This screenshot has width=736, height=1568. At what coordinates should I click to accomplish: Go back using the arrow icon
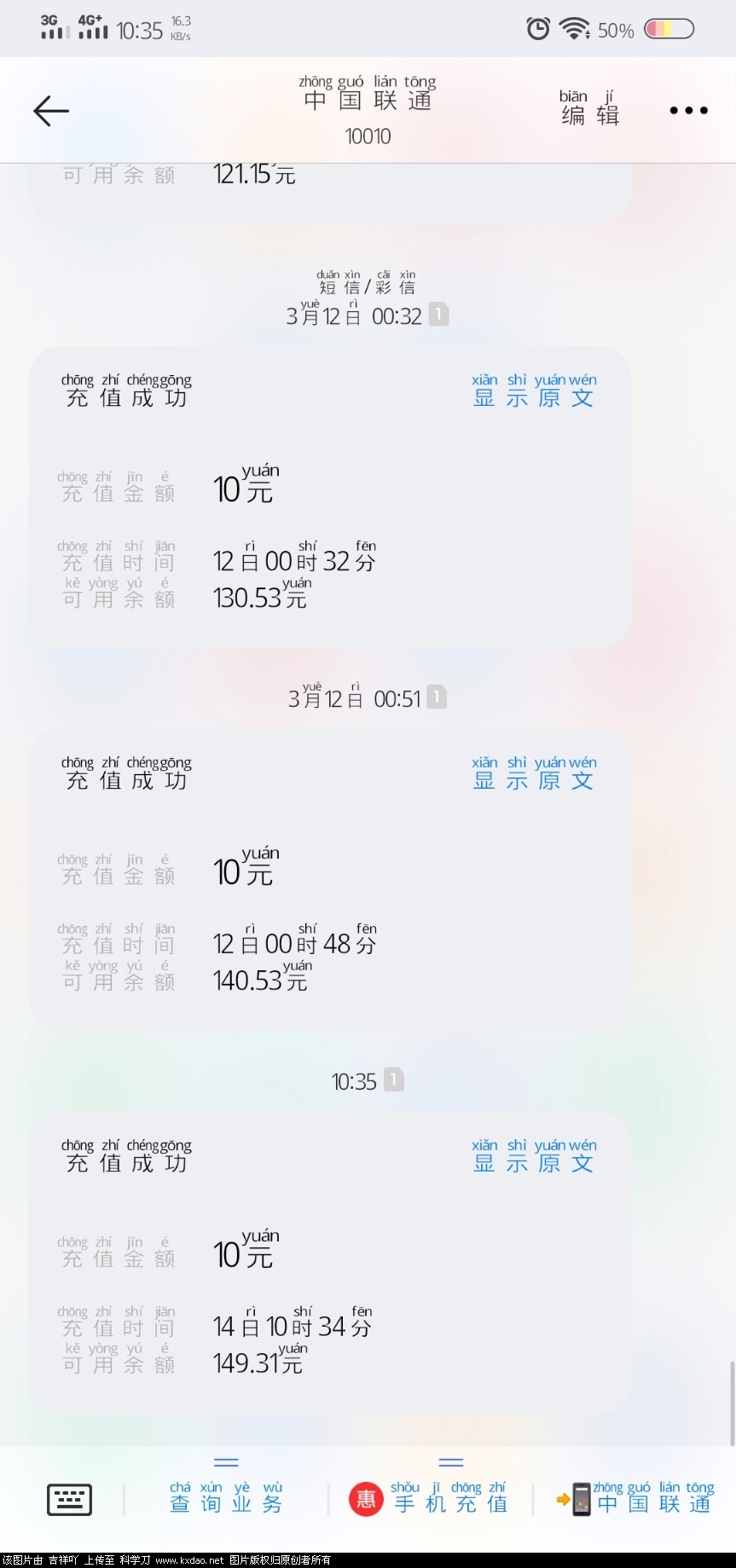[x=51, y=111]
